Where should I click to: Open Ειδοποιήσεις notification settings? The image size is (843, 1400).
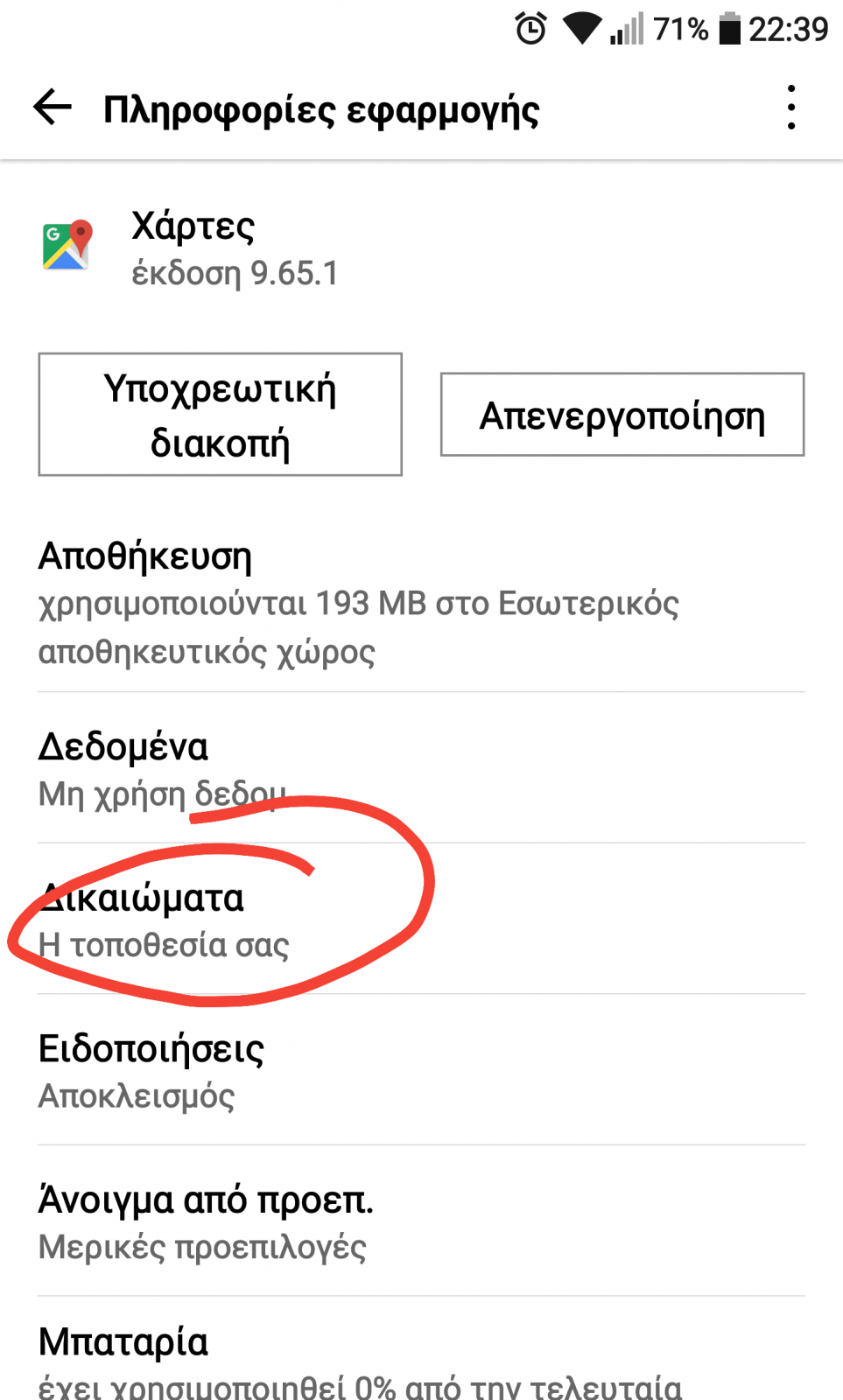[421, 1070]
